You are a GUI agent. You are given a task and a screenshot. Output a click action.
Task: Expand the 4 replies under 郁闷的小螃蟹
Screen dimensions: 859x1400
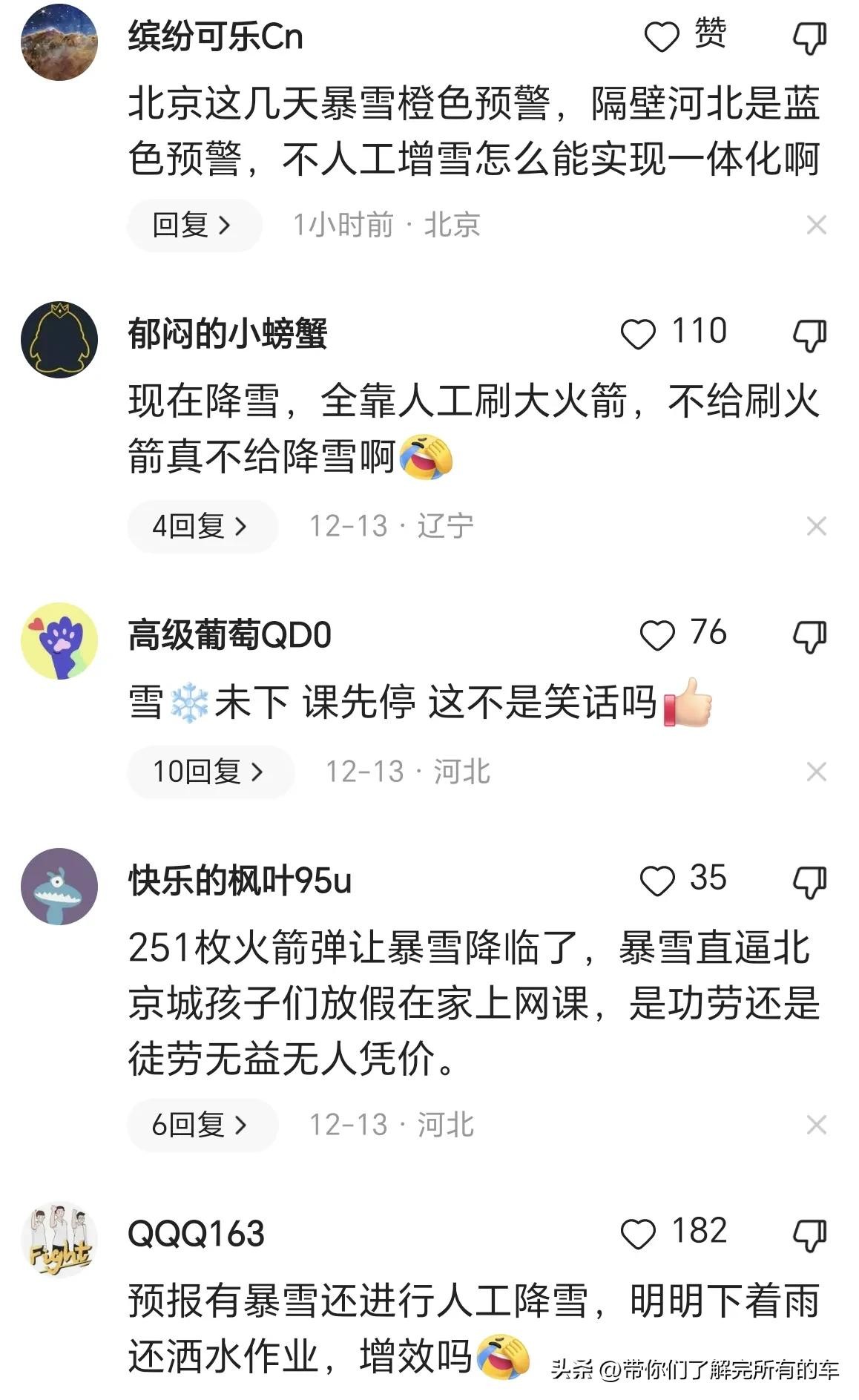(203, 526)
